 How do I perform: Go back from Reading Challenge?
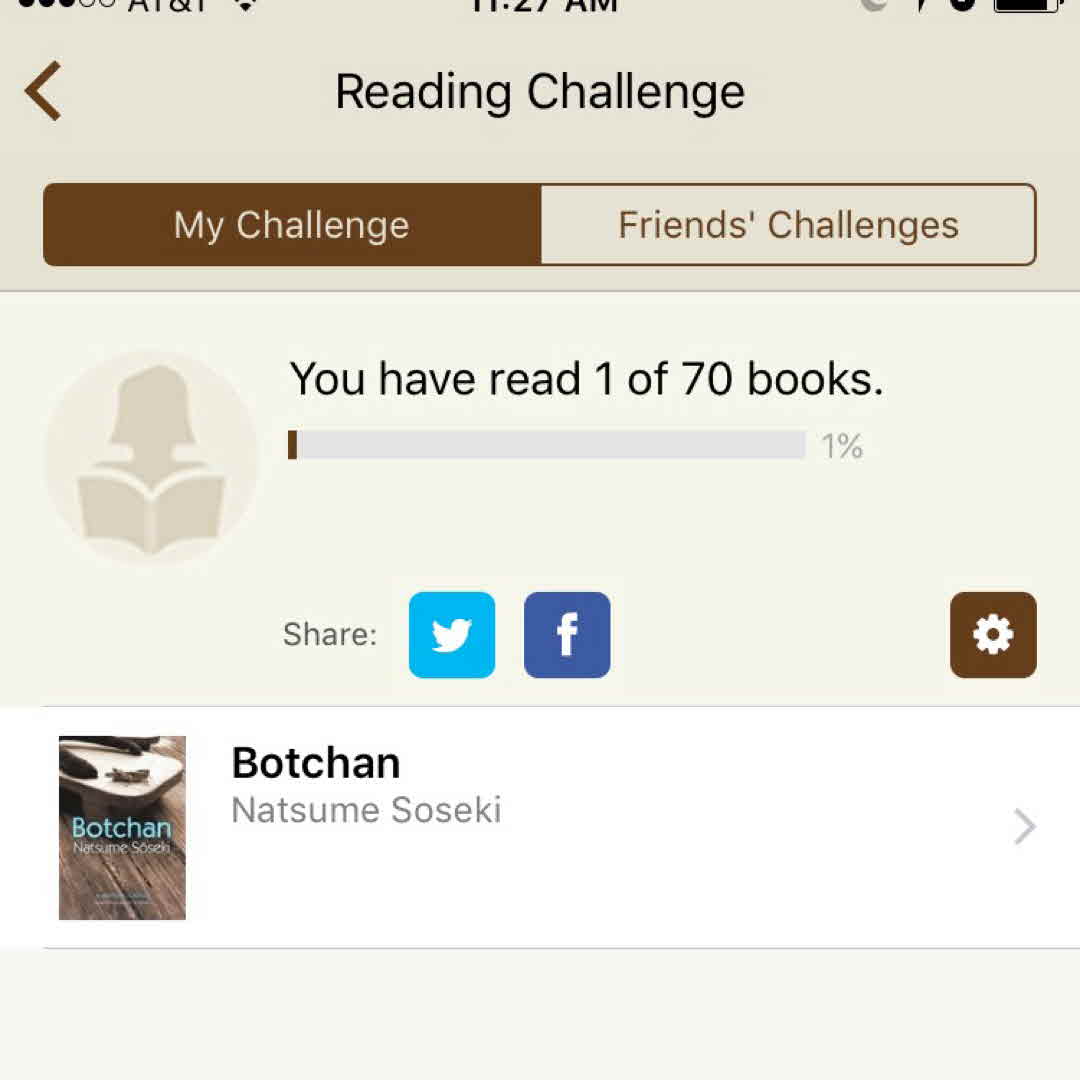44,91
